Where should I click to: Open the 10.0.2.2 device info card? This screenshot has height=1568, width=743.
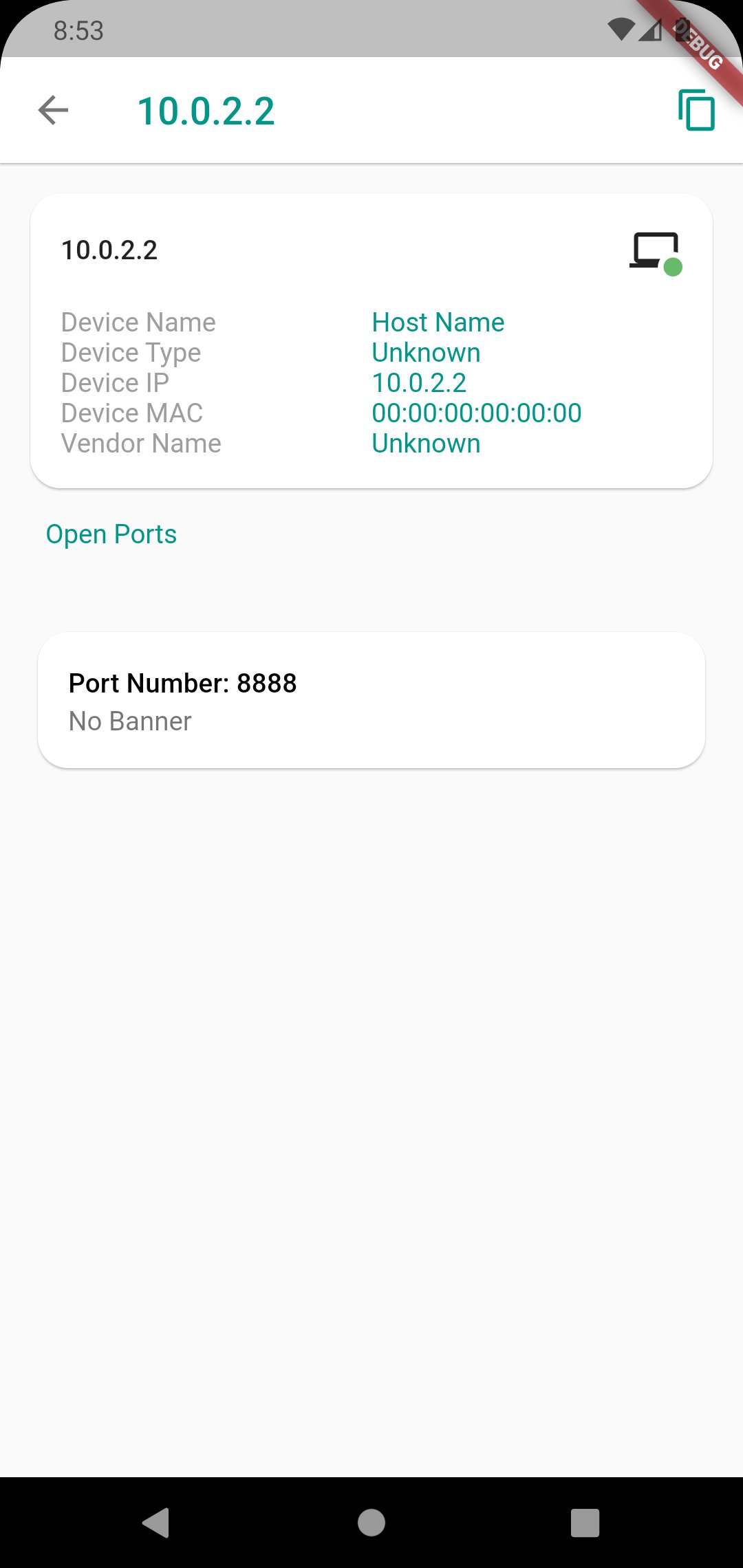tap(371, 341)
